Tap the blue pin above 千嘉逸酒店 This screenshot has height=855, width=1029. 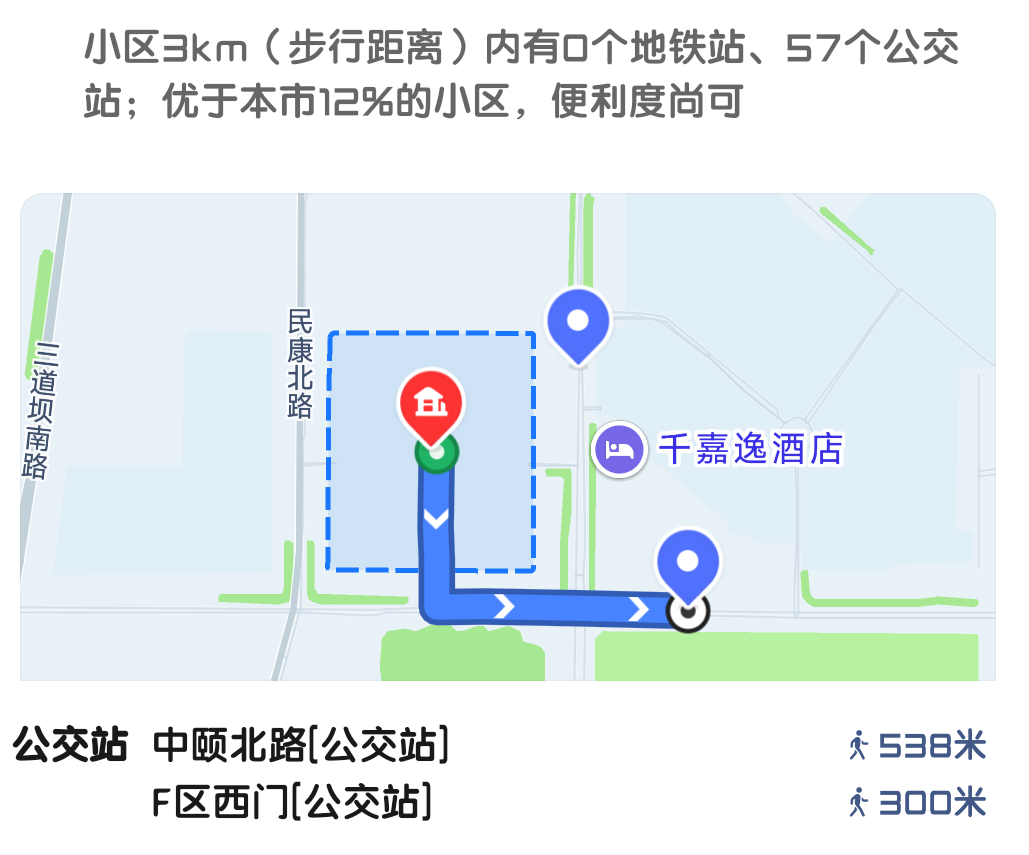click(578, 321)
